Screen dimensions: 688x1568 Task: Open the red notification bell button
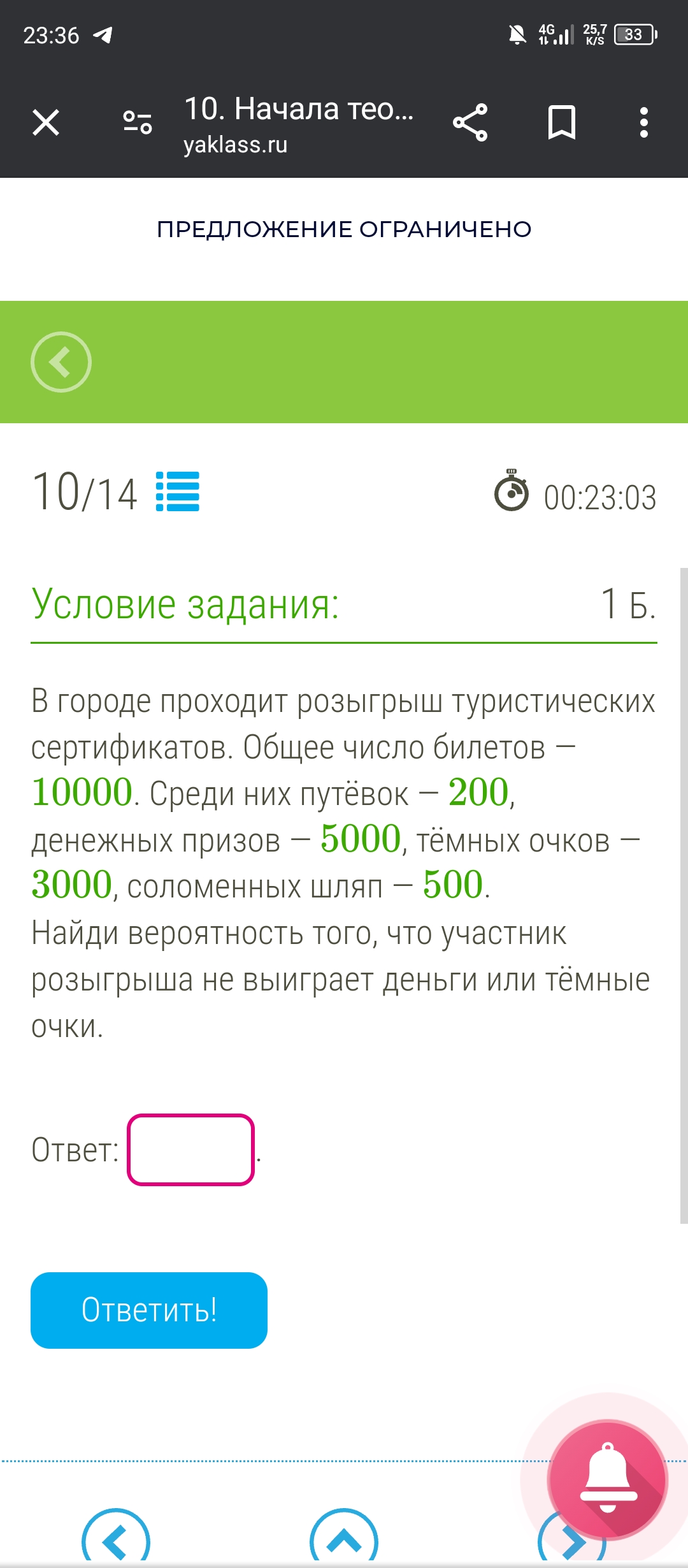(x=608, y=1480)
